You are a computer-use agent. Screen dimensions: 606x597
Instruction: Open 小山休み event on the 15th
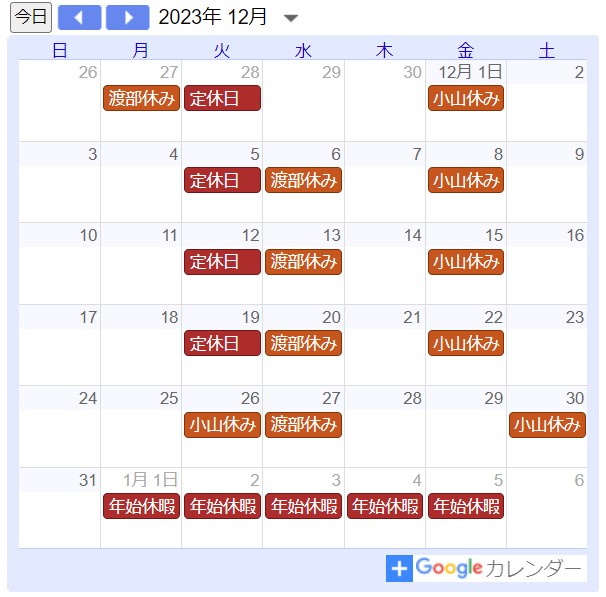[x=465, y=262]
